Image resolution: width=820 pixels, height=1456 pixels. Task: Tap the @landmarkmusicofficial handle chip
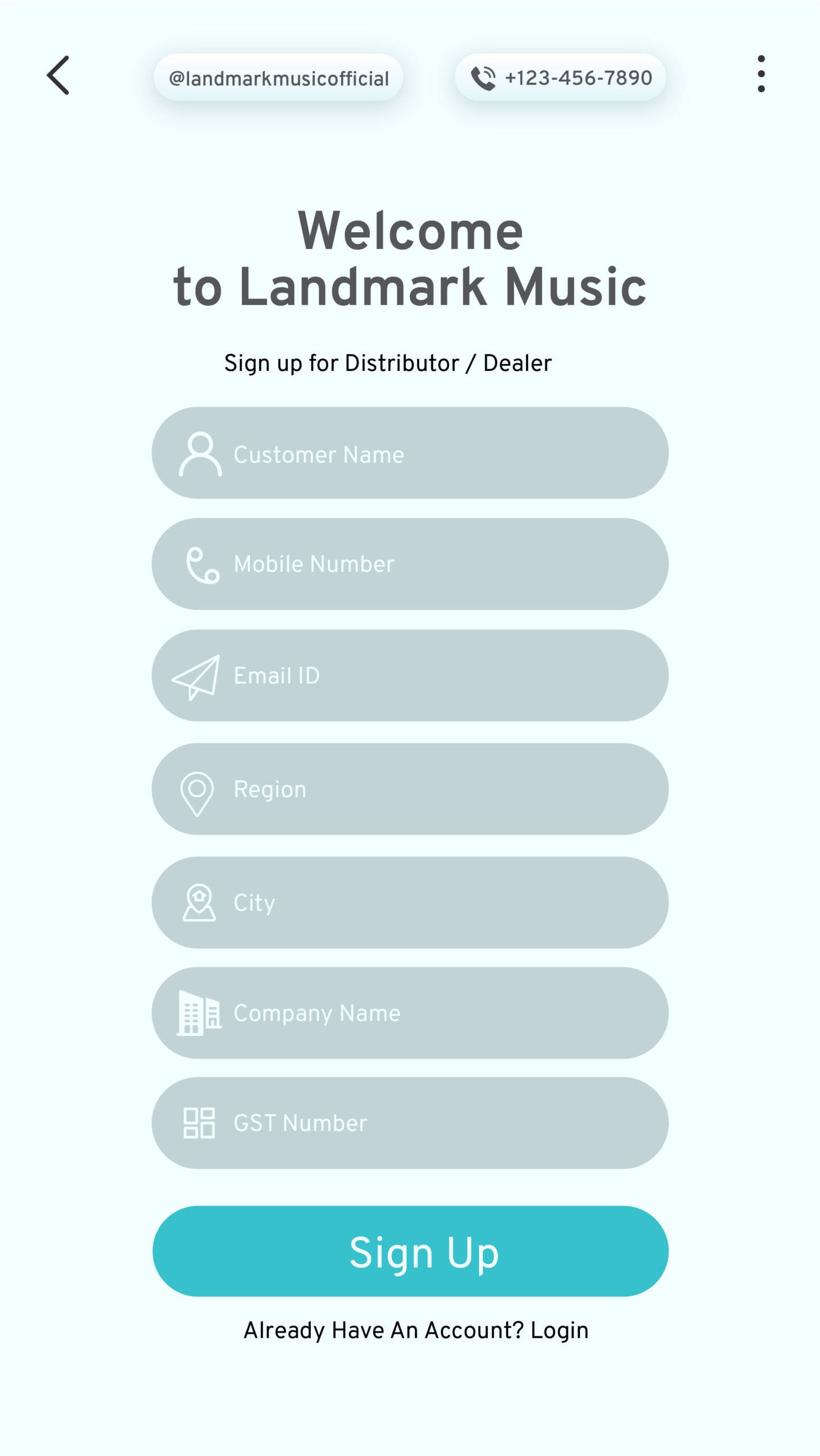coord(278,78)
